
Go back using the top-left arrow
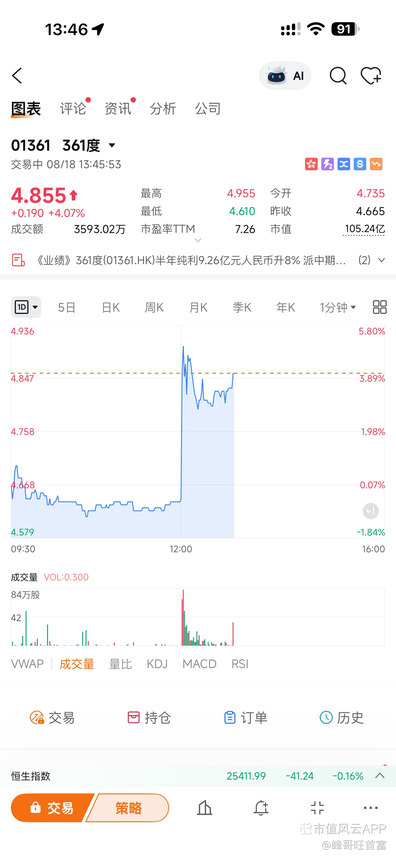click(x=17, y=76)
